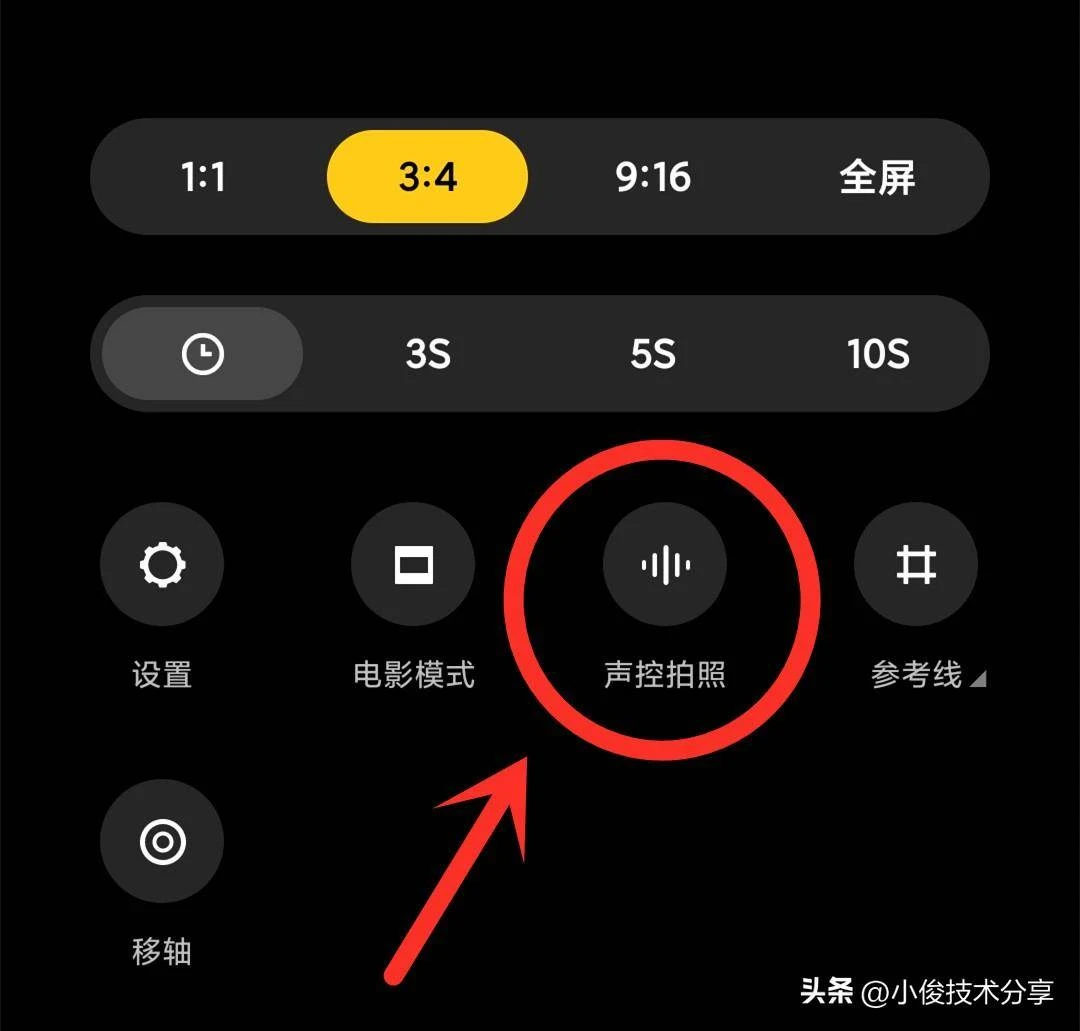Open camera 设置 settings

(x=162, y=565)
